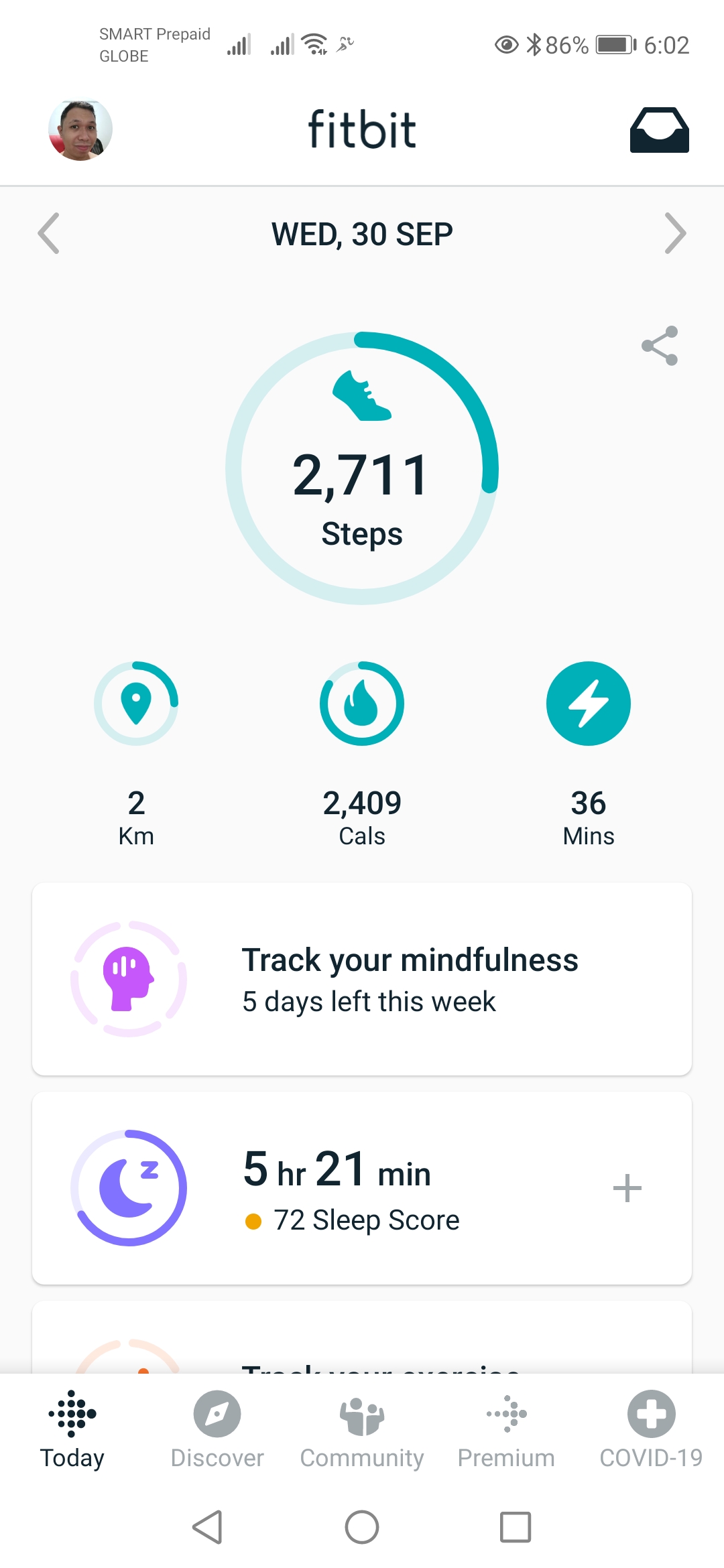Image resolution: width=724 pixels, height=1568 pixels.
Task: Select the Today tab
Action: (72, 1429)
